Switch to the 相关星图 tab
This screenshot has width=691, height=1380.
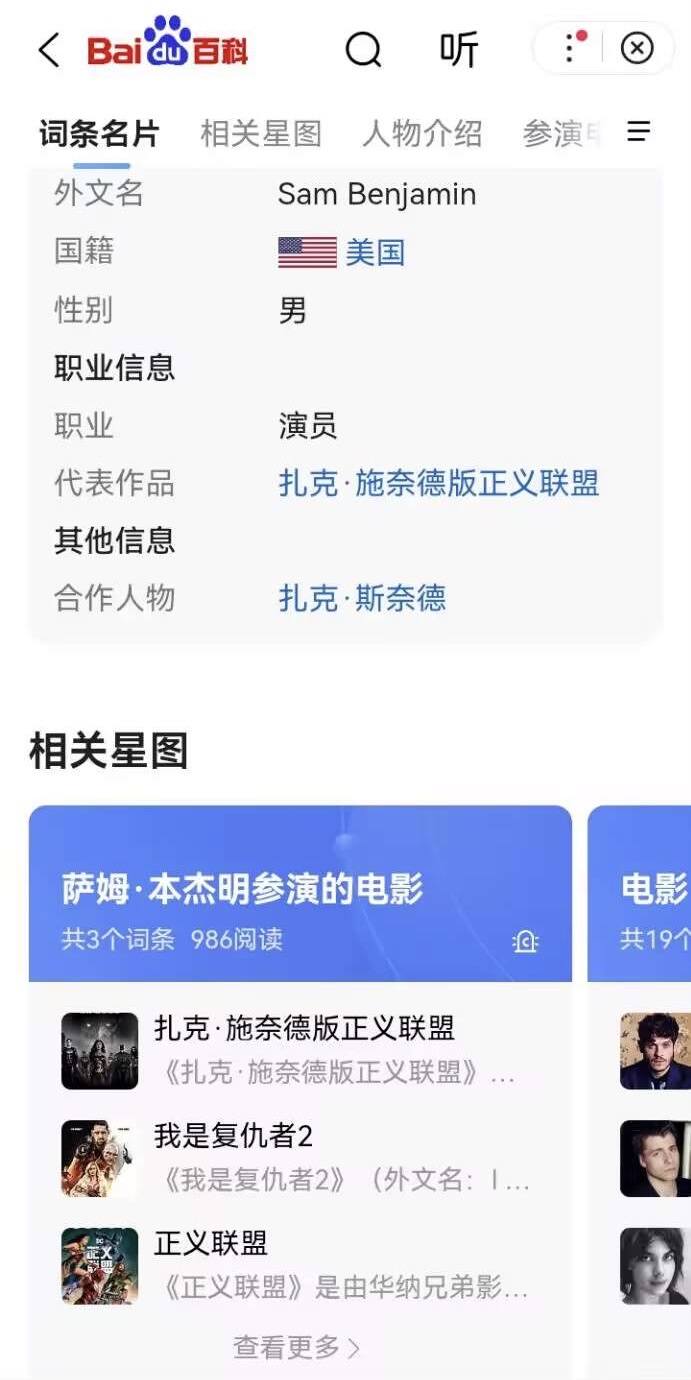tap(261, 133)
